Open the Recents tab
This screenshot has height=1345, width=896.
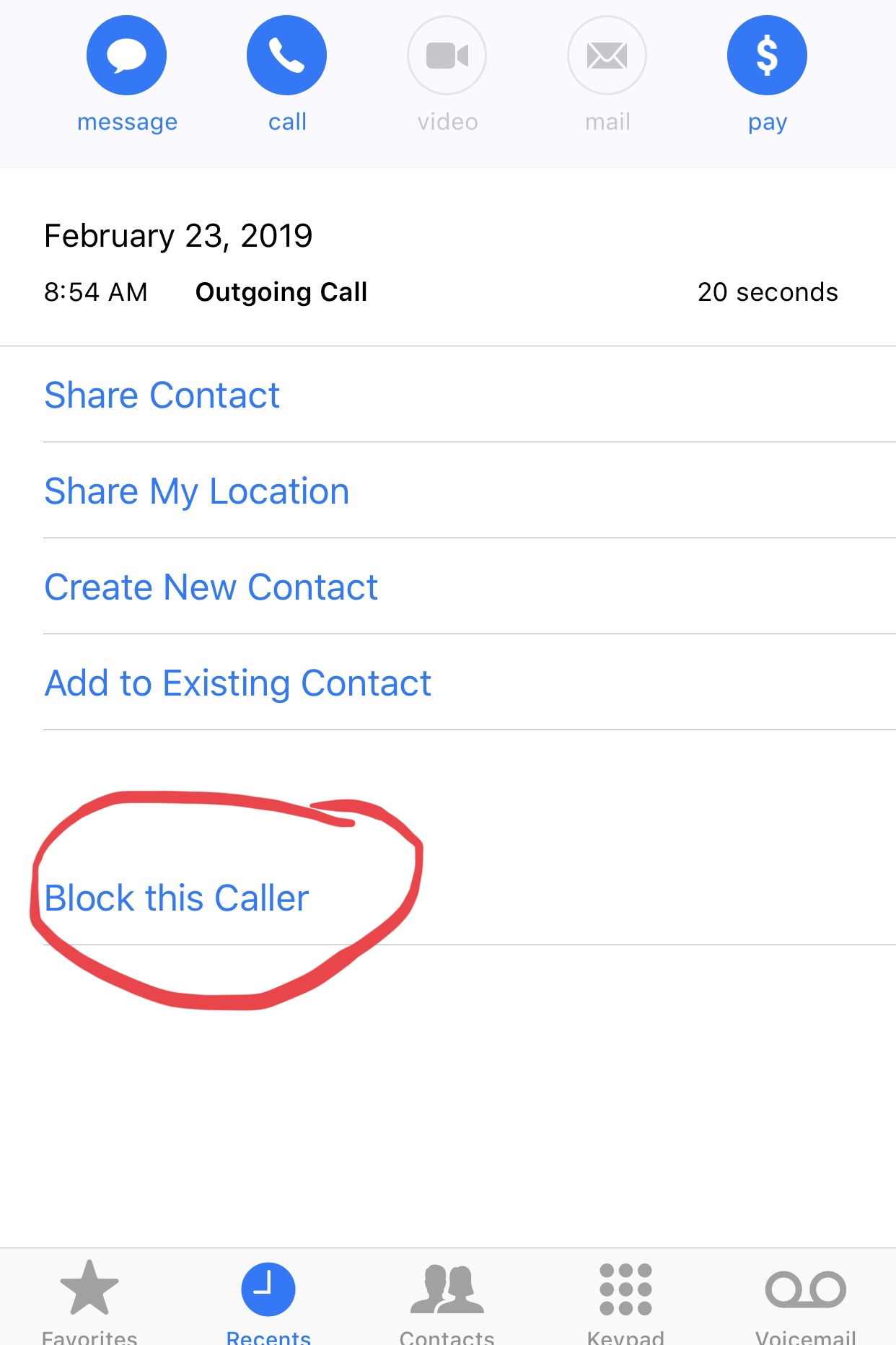tap(268, 1299)
